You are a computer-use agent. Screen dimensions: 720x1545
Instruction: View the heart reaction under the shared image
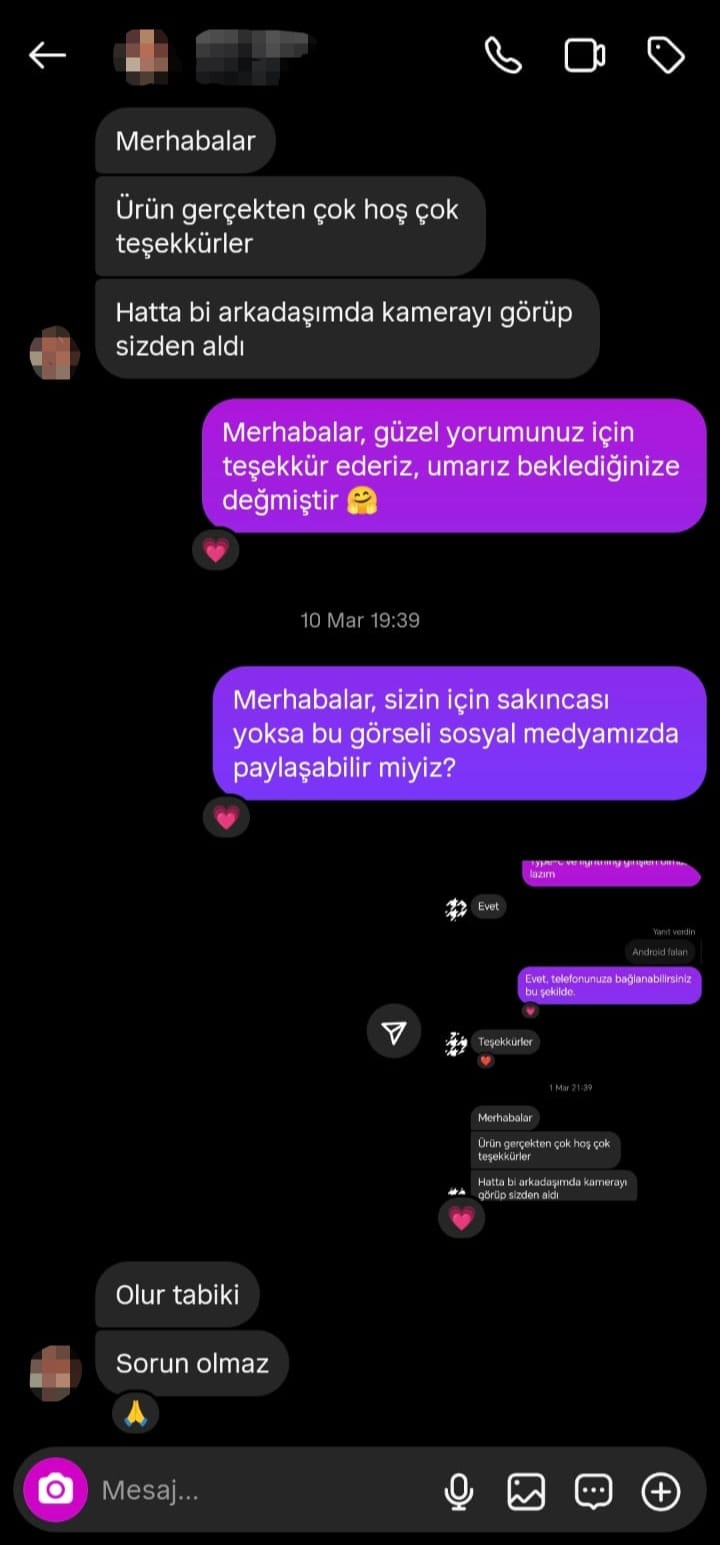(x=461, y=1218)
